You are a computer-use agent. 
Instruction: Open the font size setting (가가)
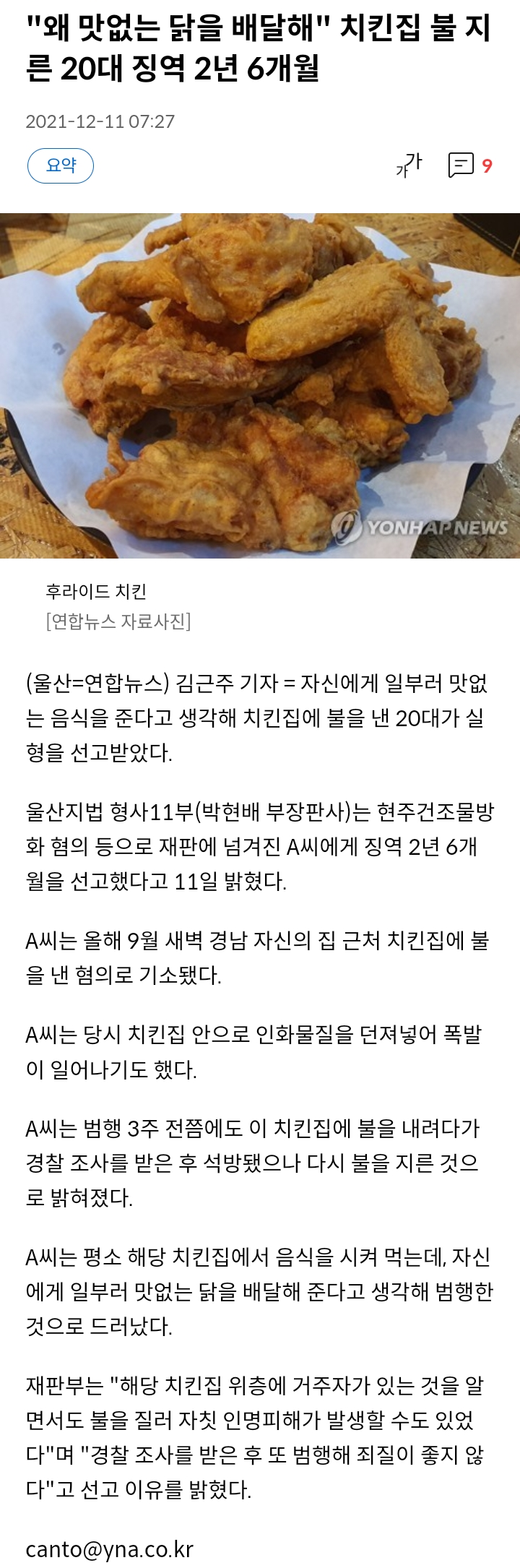pyautogui.click(x=409, y=165)
